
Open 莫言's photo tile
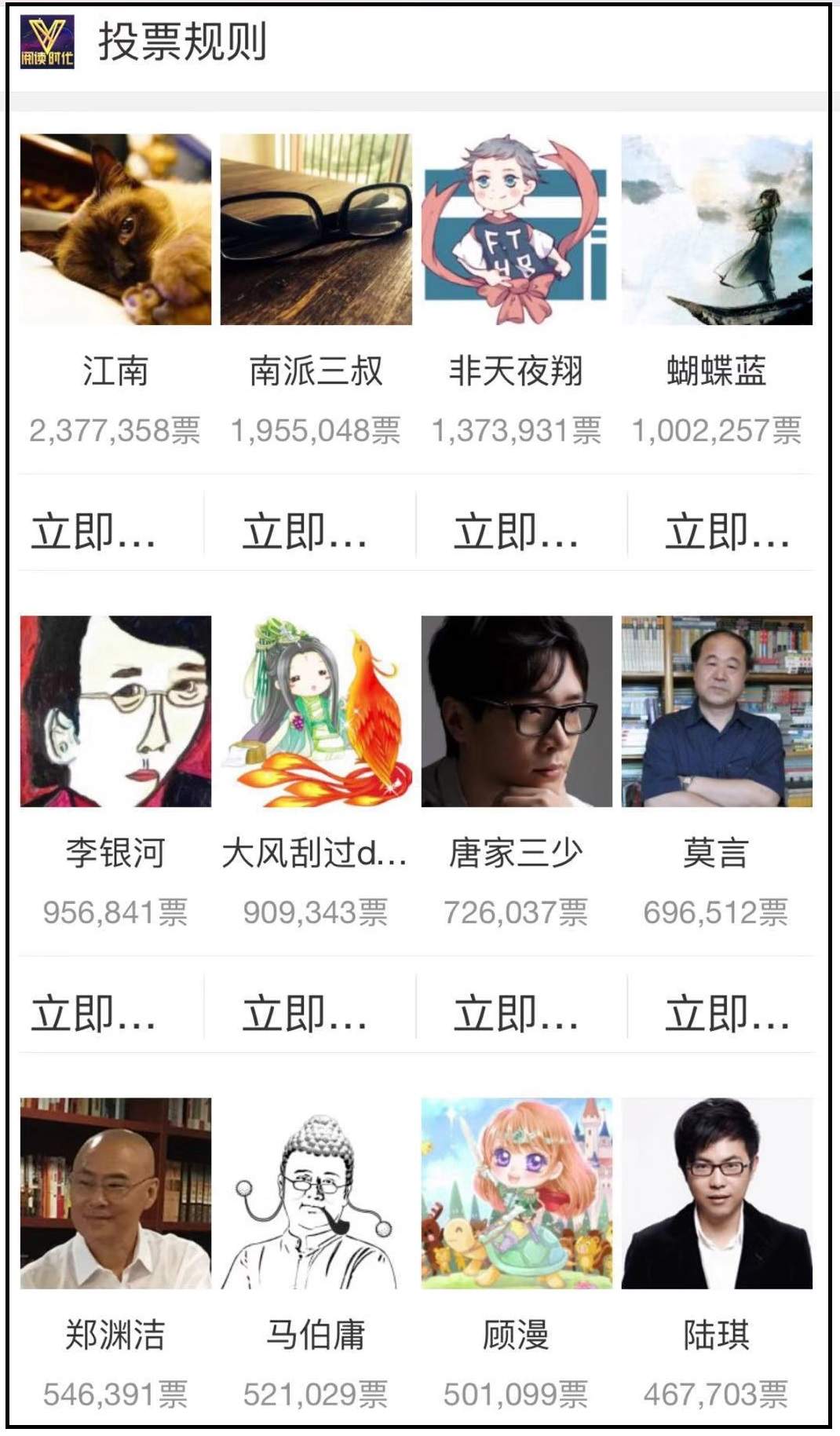click(717, 711)
